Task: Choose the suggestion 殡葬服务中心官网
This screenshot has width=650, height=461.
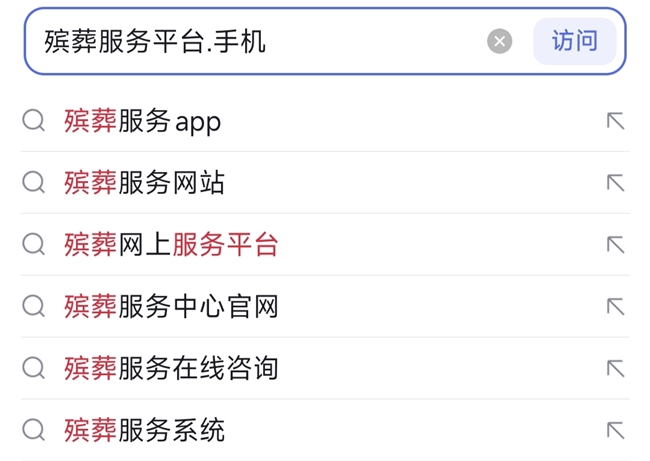Action: tap(171, 307)
